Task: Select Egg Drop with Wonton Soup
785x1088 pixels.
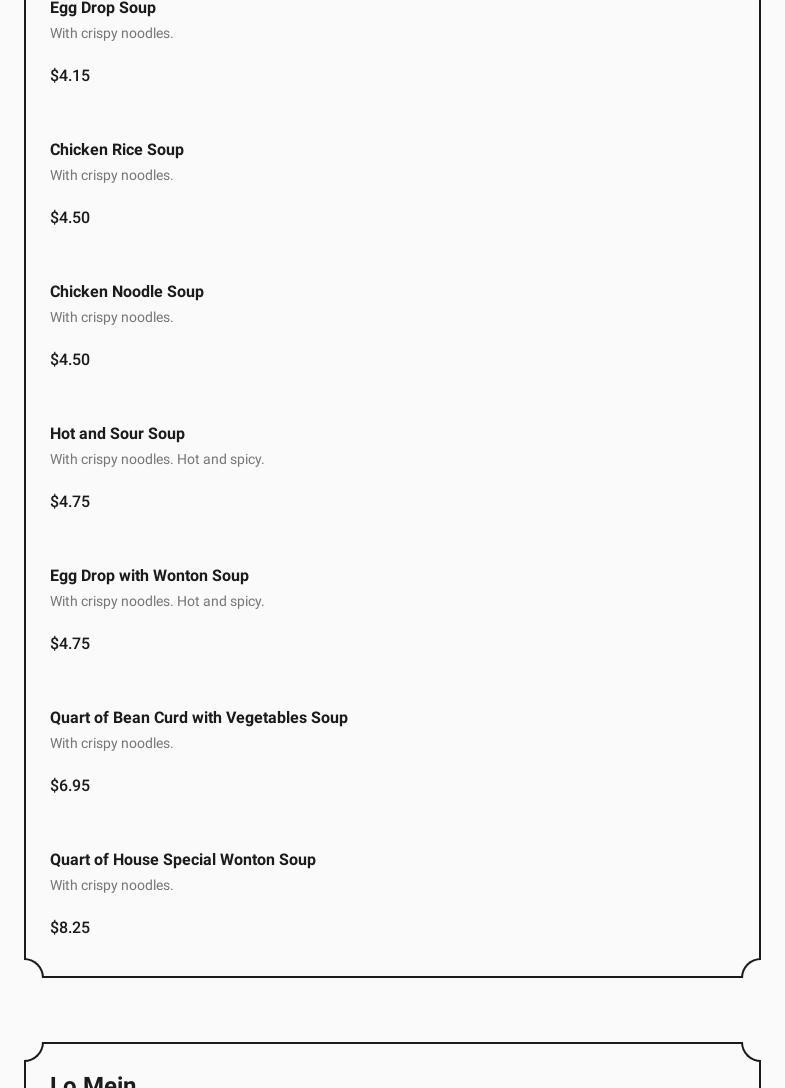Action: [x=149, y=576]
